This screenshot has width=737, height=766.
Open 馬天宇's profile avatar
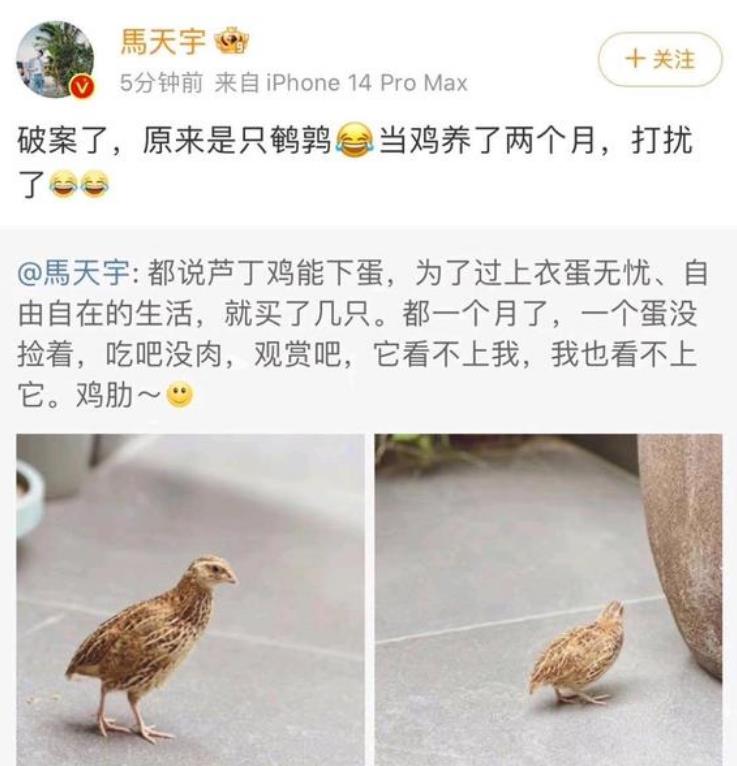coord(56,60)
